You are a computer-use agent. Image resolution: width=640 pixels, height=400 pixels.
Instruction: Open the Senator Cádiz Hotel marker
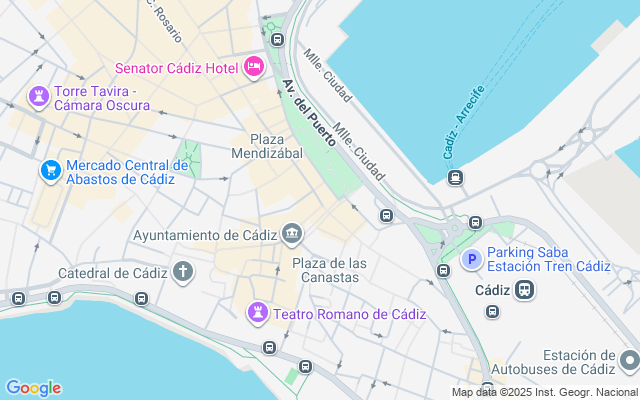point(253,67)
